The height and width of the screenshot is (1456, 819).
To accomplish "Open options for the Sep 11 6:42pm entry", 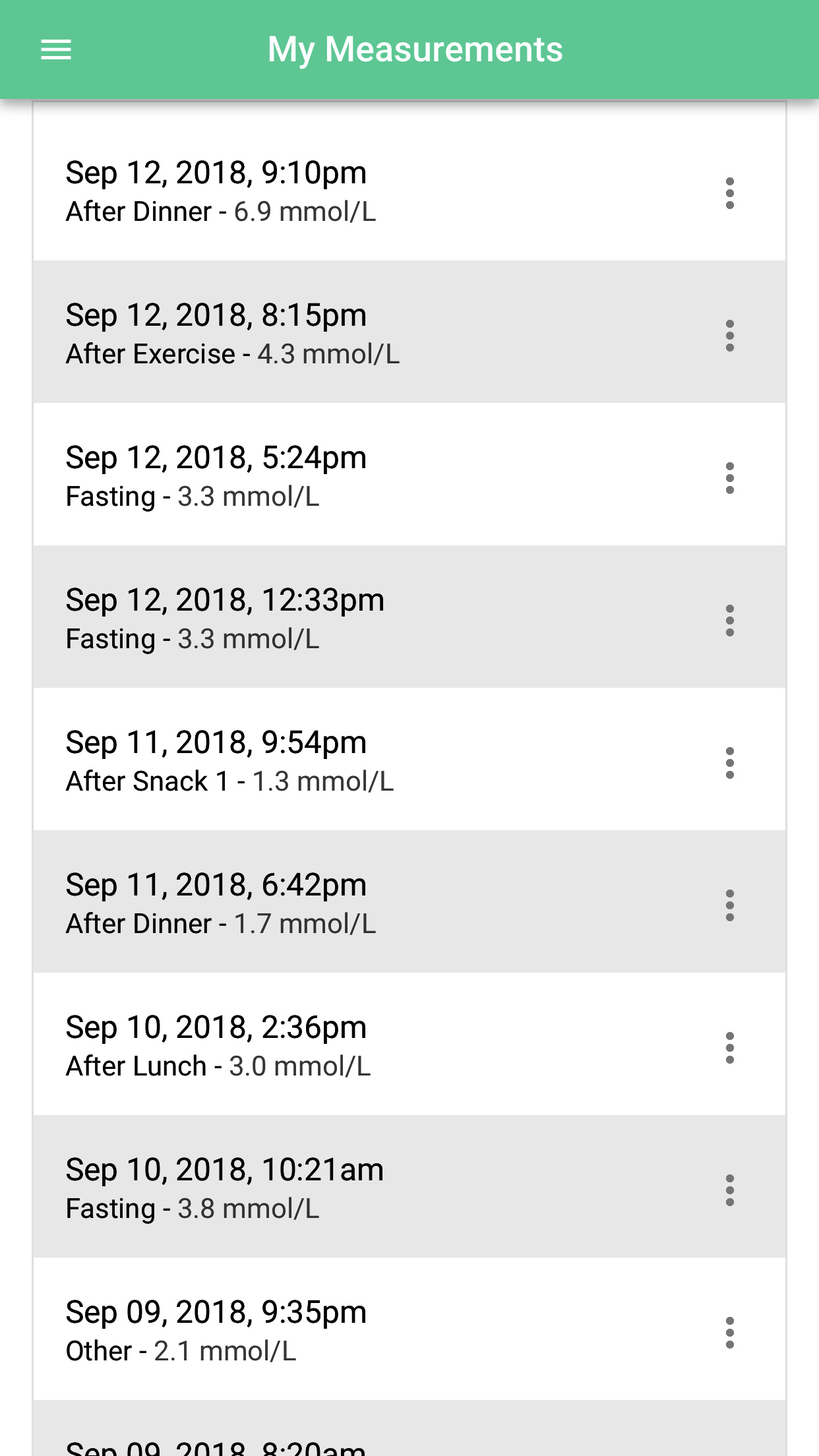I will (729, 905).
